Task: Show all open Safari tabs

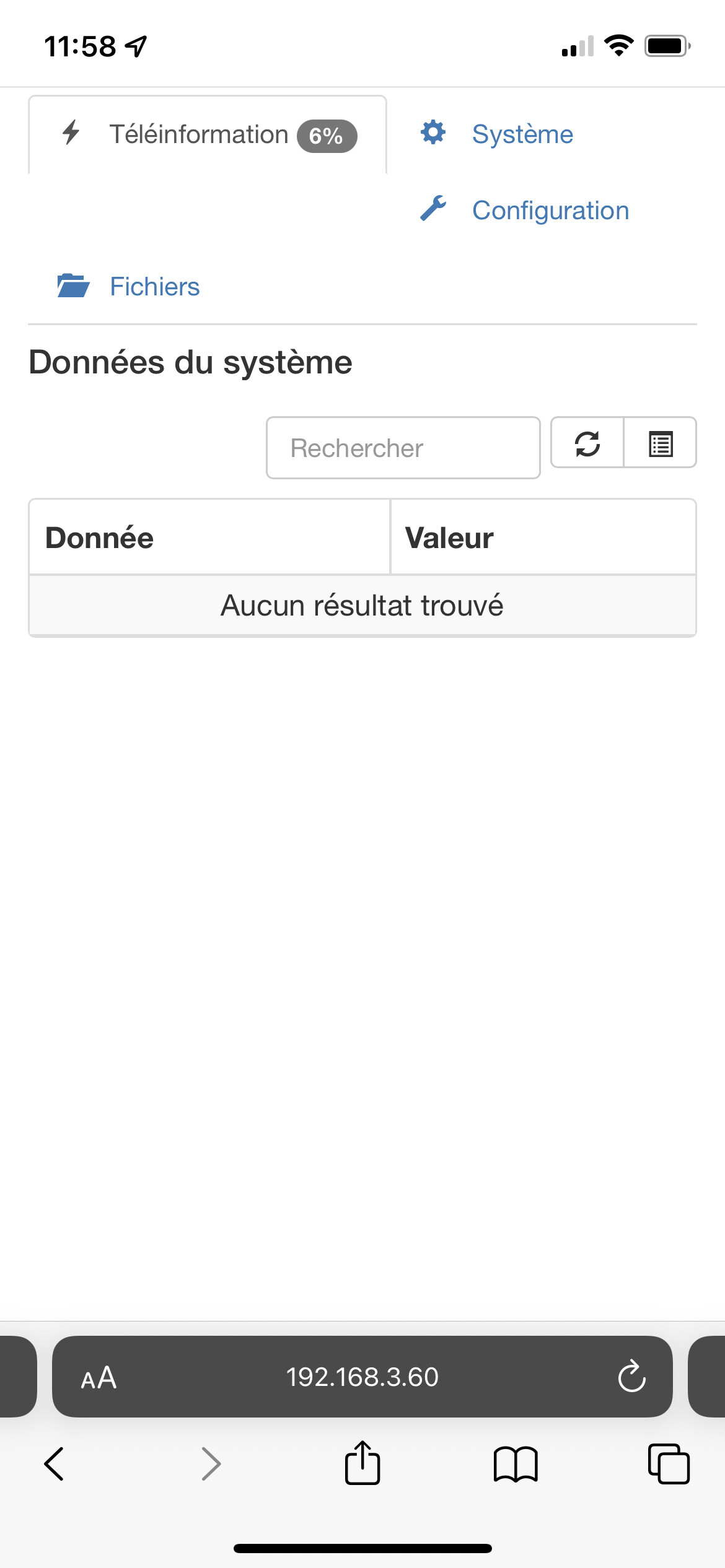Action: click(669, 1464)
